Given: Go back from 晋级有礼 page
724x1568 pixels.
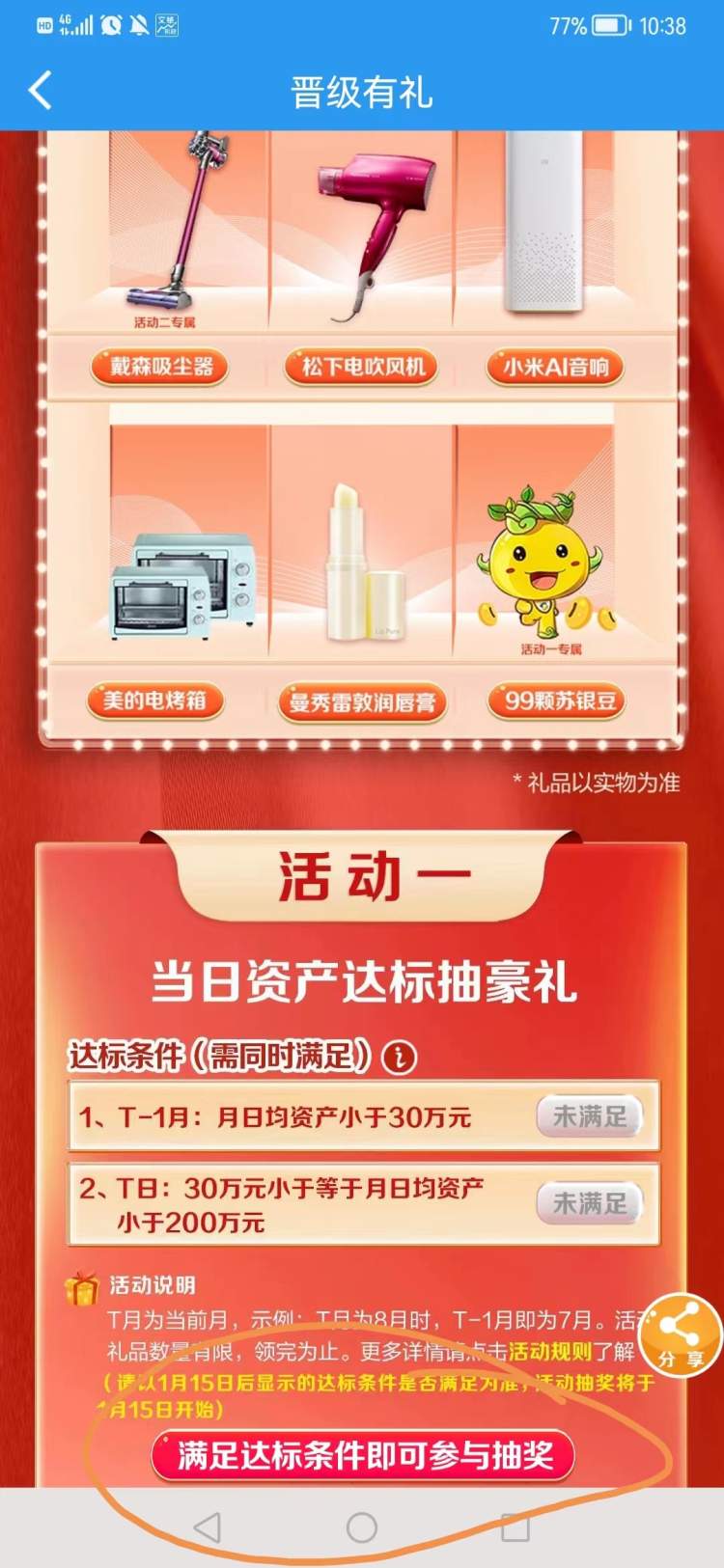Looking at the screenshot, I should point(41,92).
